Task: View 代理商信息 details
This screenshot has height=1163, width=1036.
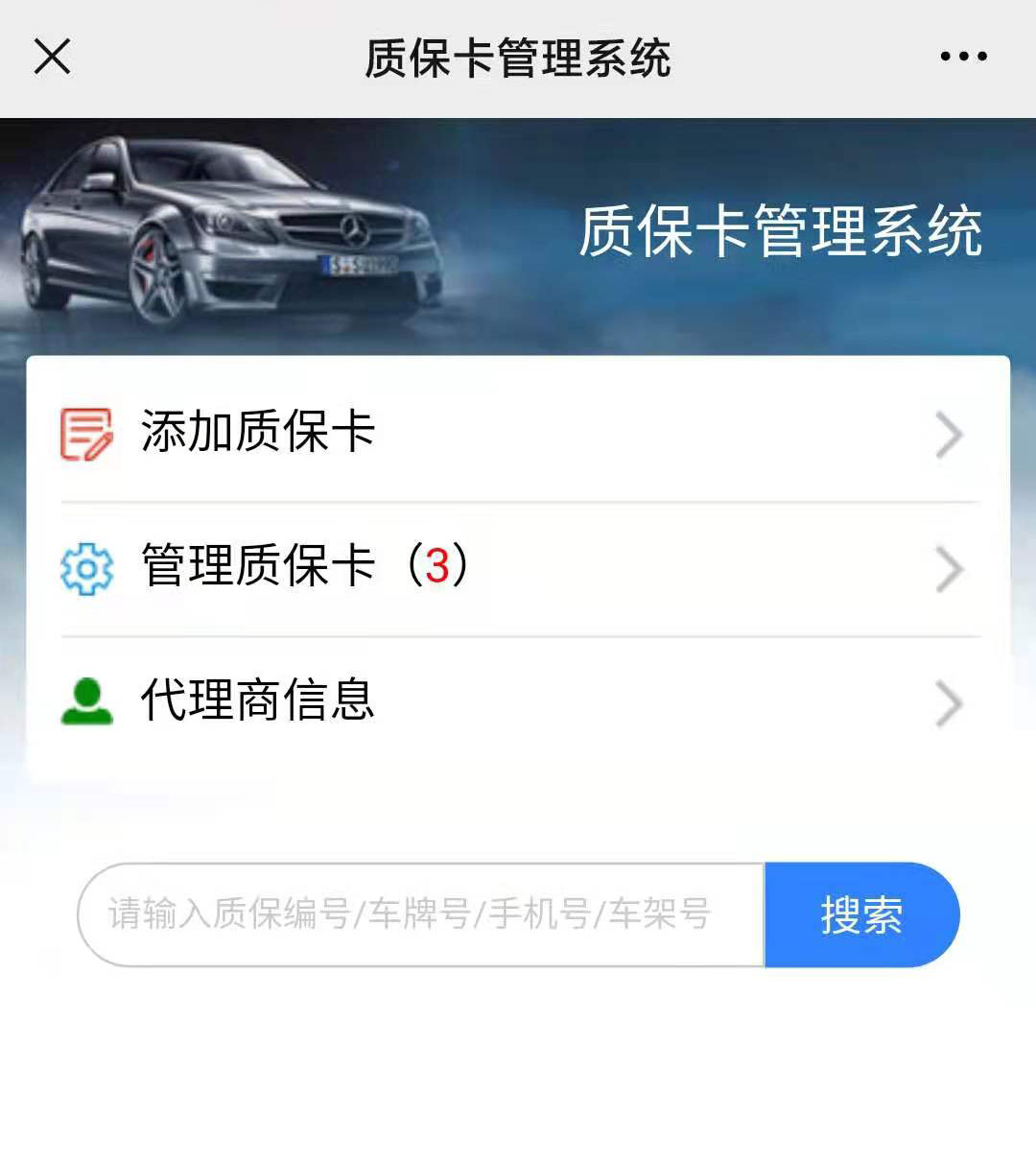Action: point(518,701)
